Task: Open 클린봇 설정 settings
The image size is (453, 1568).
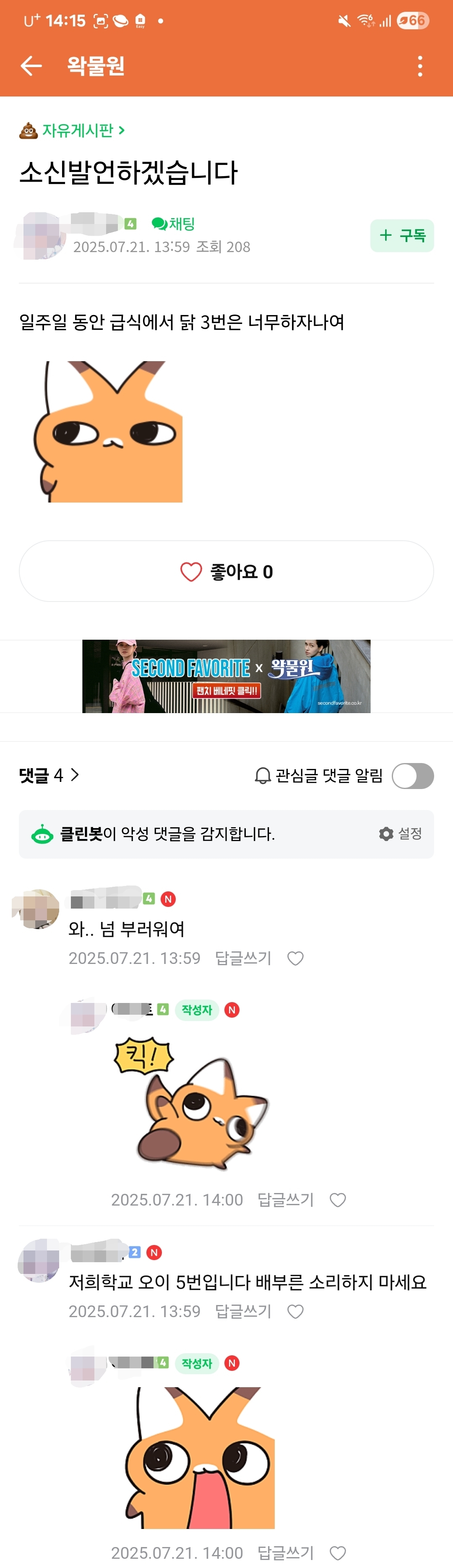Action: (x=400, y=833)
